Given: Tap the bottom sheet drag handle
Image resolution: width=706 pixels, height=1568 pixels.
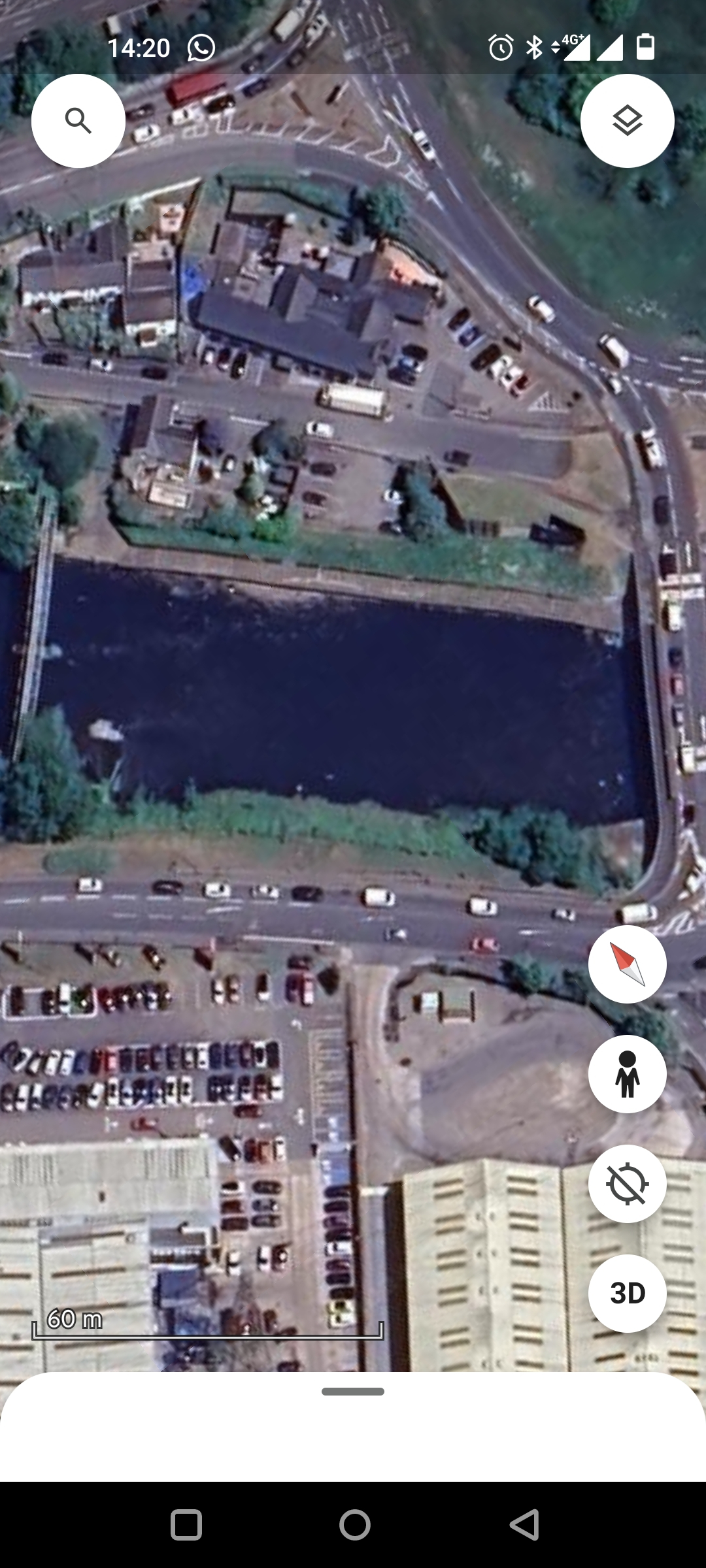Looking at the screenshot, I should tap(353, 1392).
